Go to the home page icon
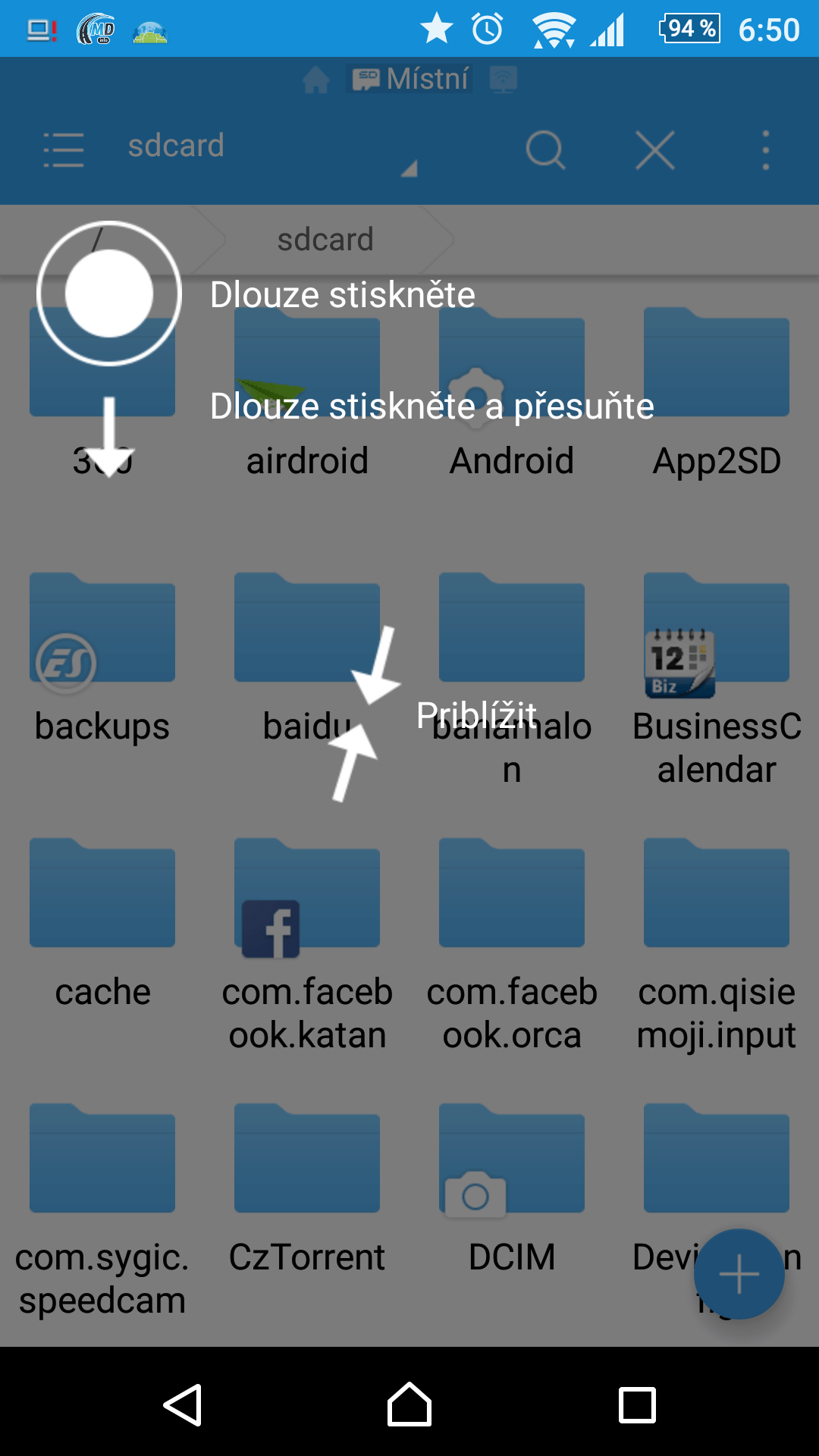Viewport: 819px width, 1456px height. click(316, 79)
